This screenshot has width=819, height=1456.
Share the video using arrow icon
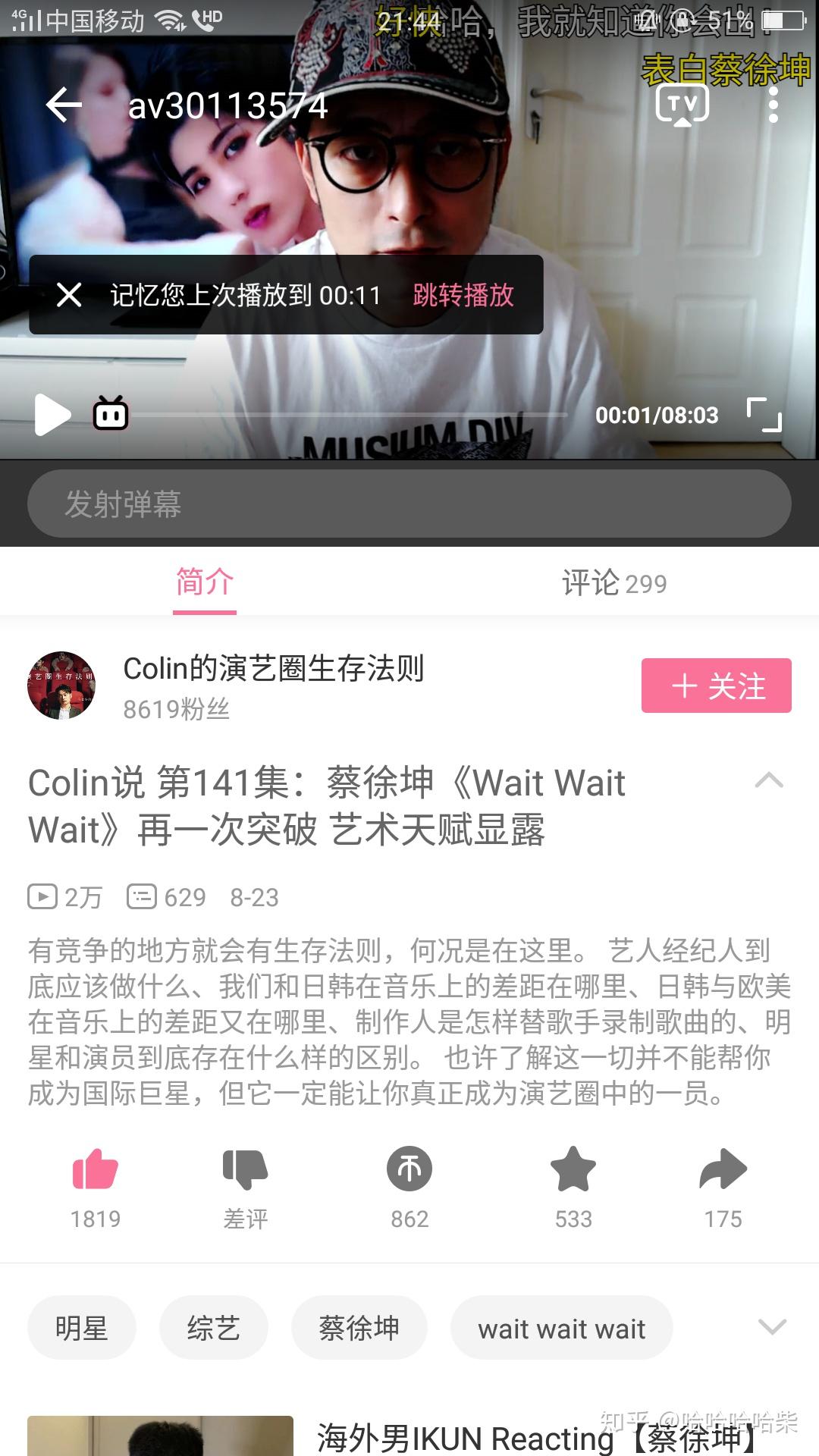click(722, 1173)
